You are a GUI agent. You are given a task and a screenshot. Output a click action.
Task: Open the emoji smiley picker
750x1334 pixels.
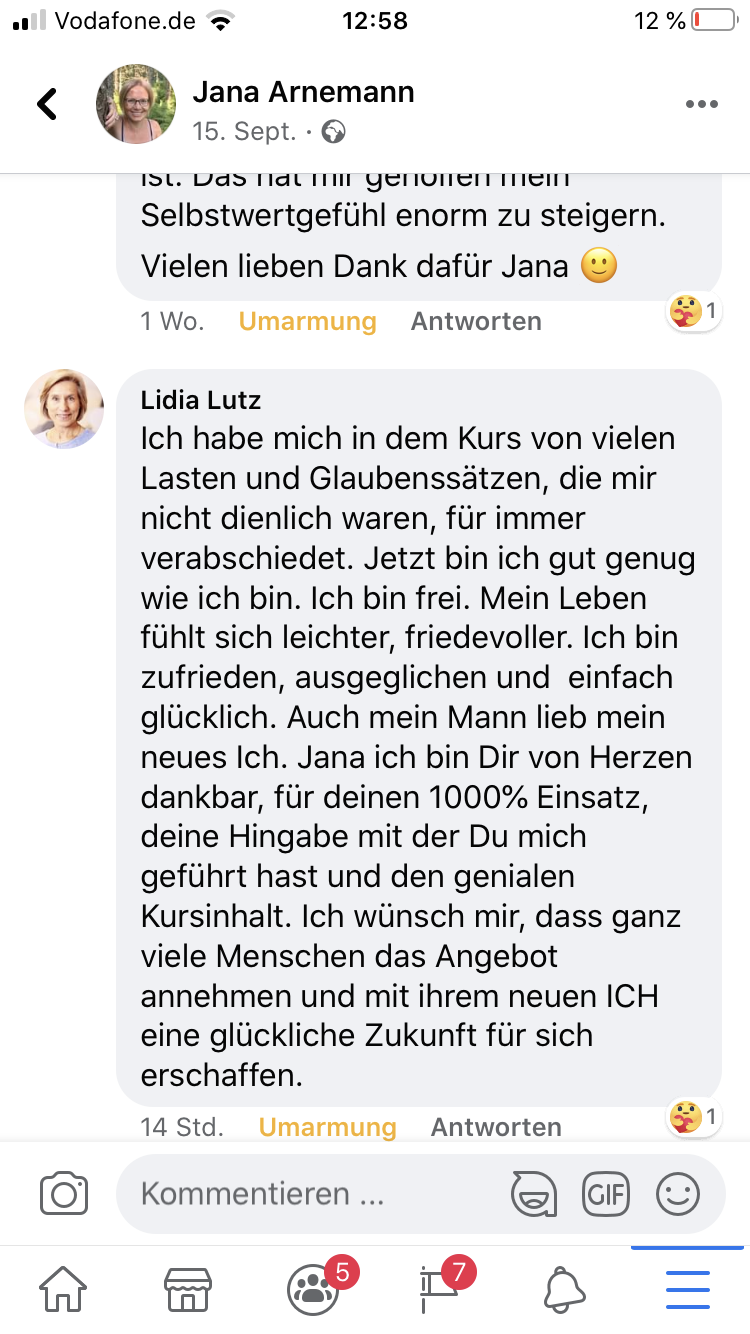click(x=677, y=1194)
